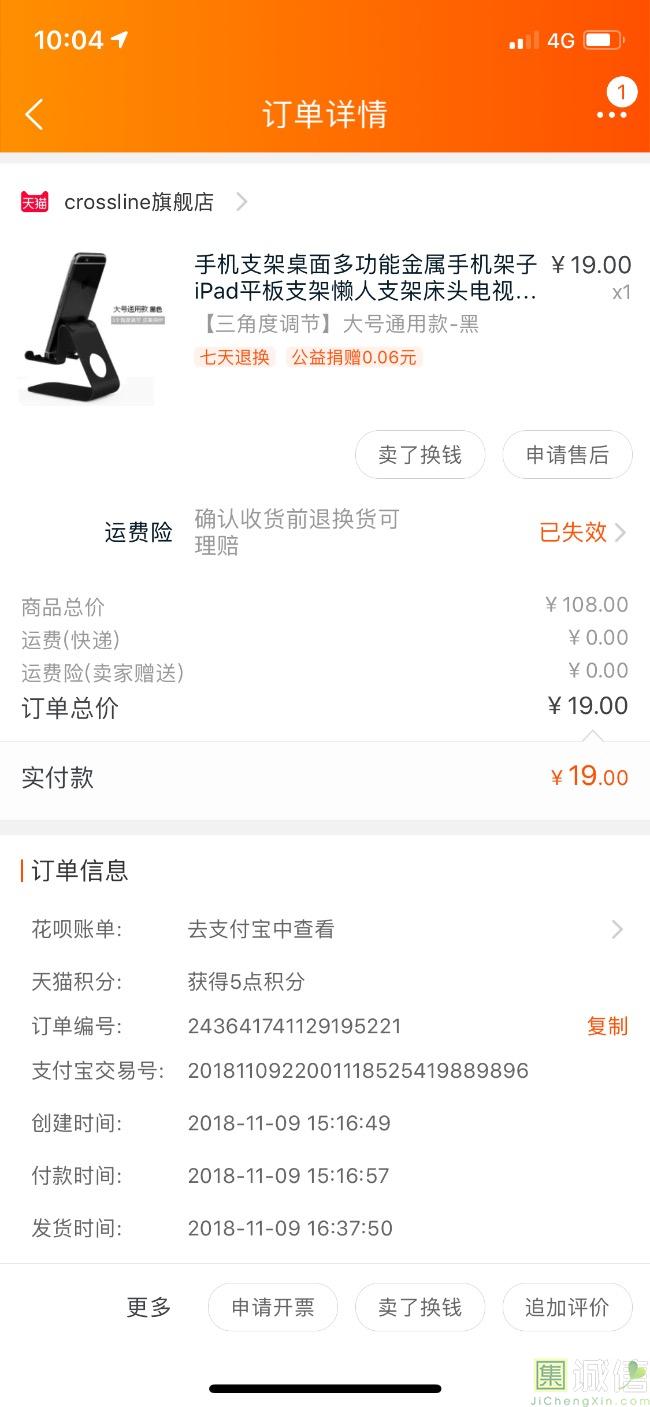Tap 追加评价 to add a review
This screenshot has height=1407, width=650.
click(x=567, y=1307)
